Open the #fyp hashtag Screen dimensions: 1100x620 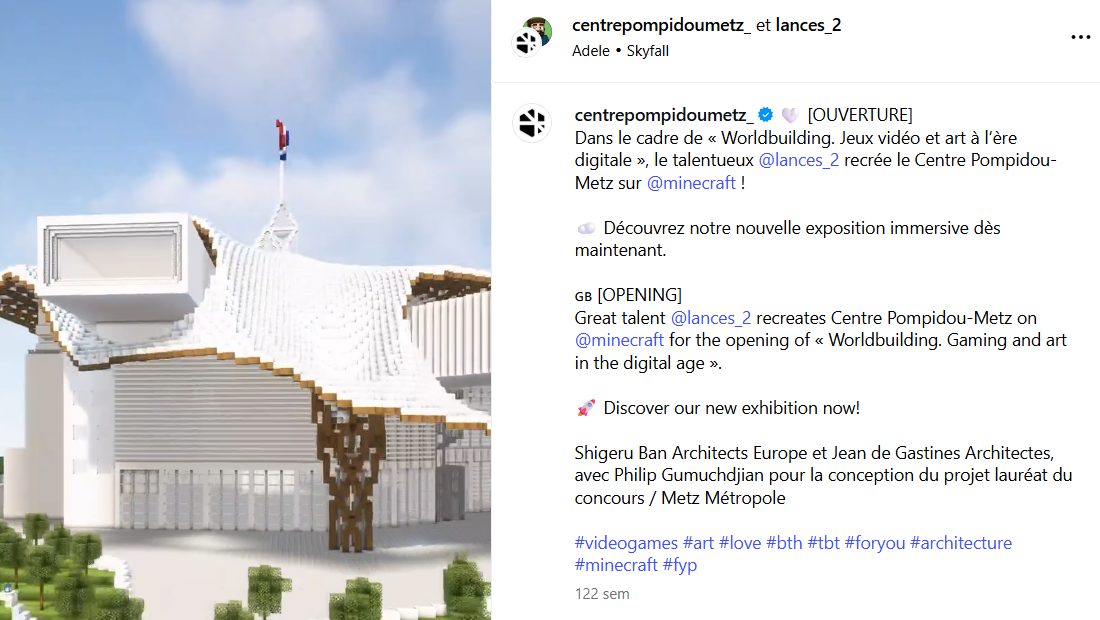(680, 565)
